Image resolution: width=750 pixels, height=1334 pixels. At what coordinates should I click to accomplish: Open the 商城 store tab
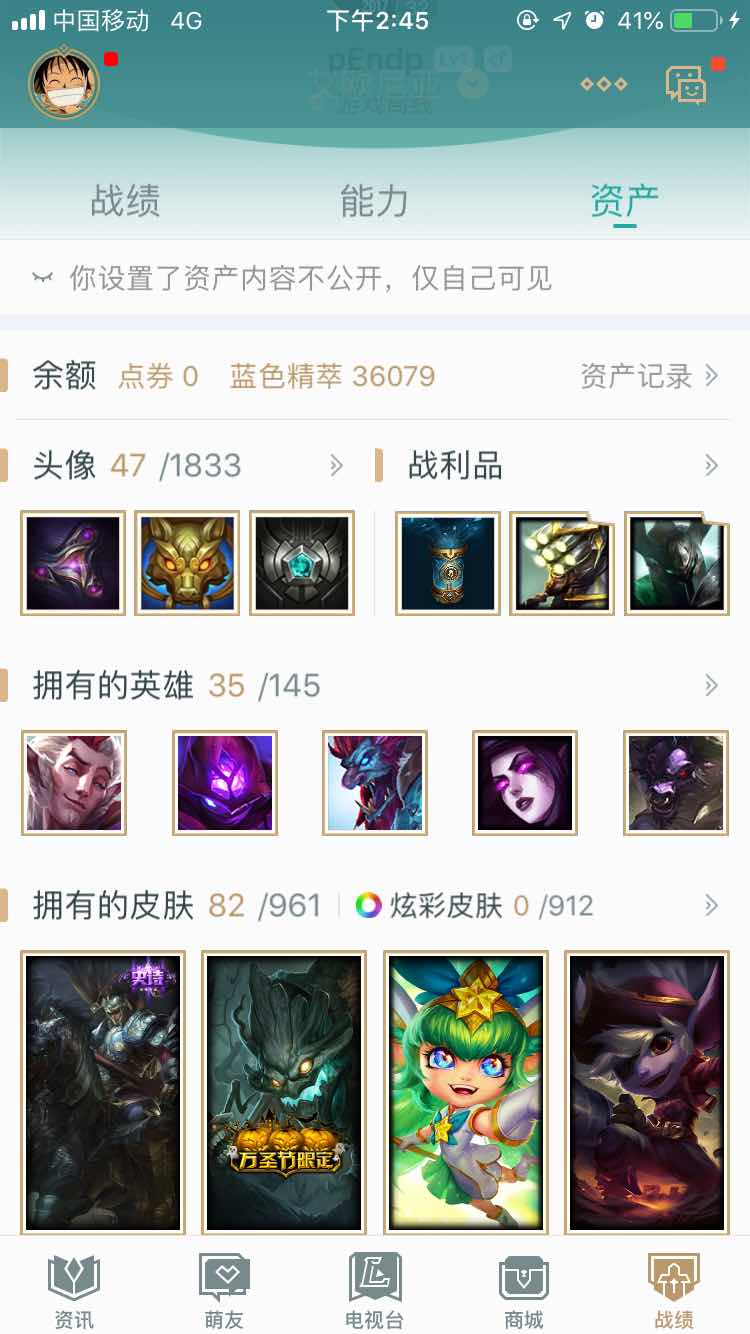524,1293
